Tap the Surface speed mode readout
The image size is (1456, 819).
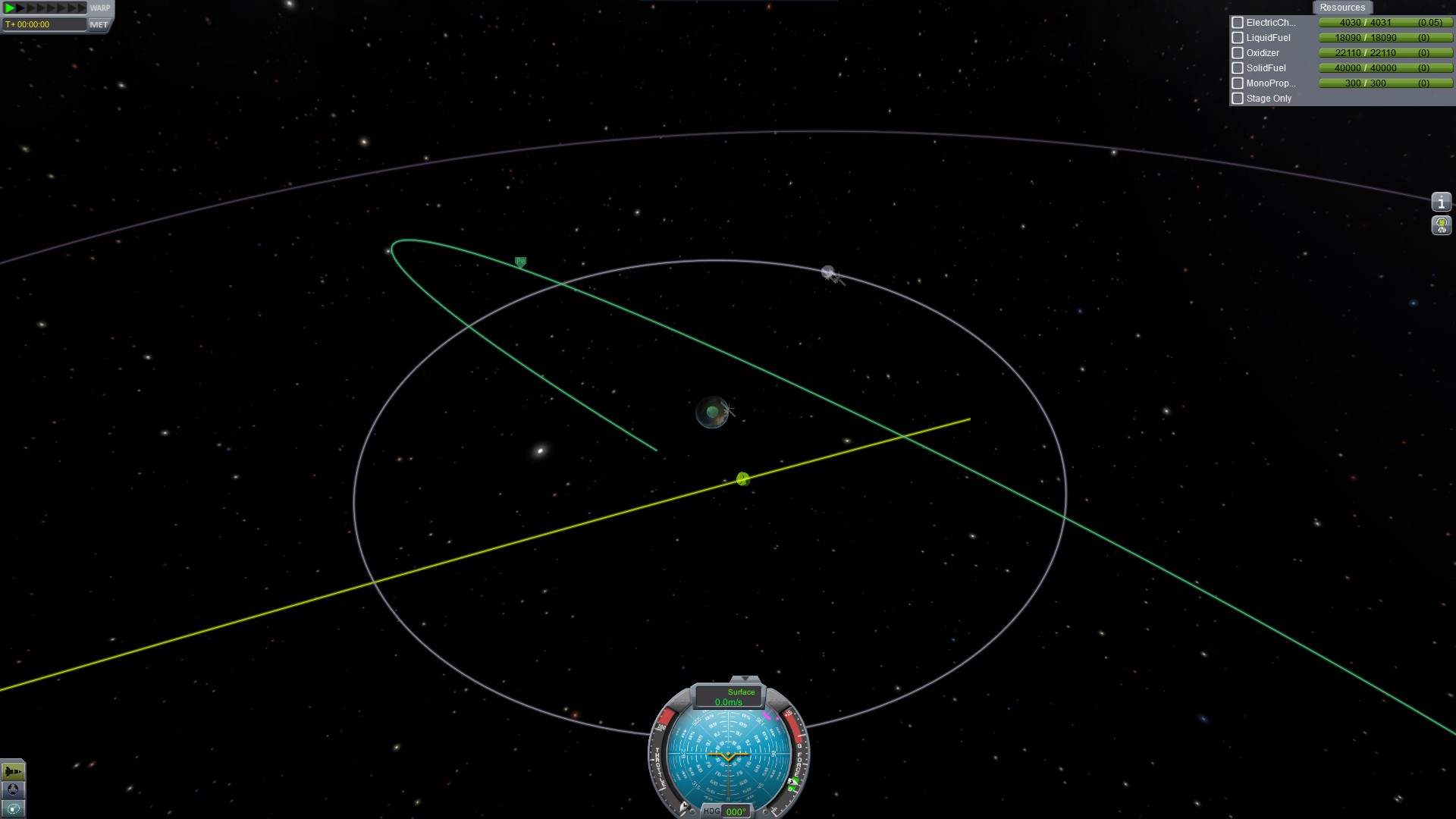click(x=730, y=697)
